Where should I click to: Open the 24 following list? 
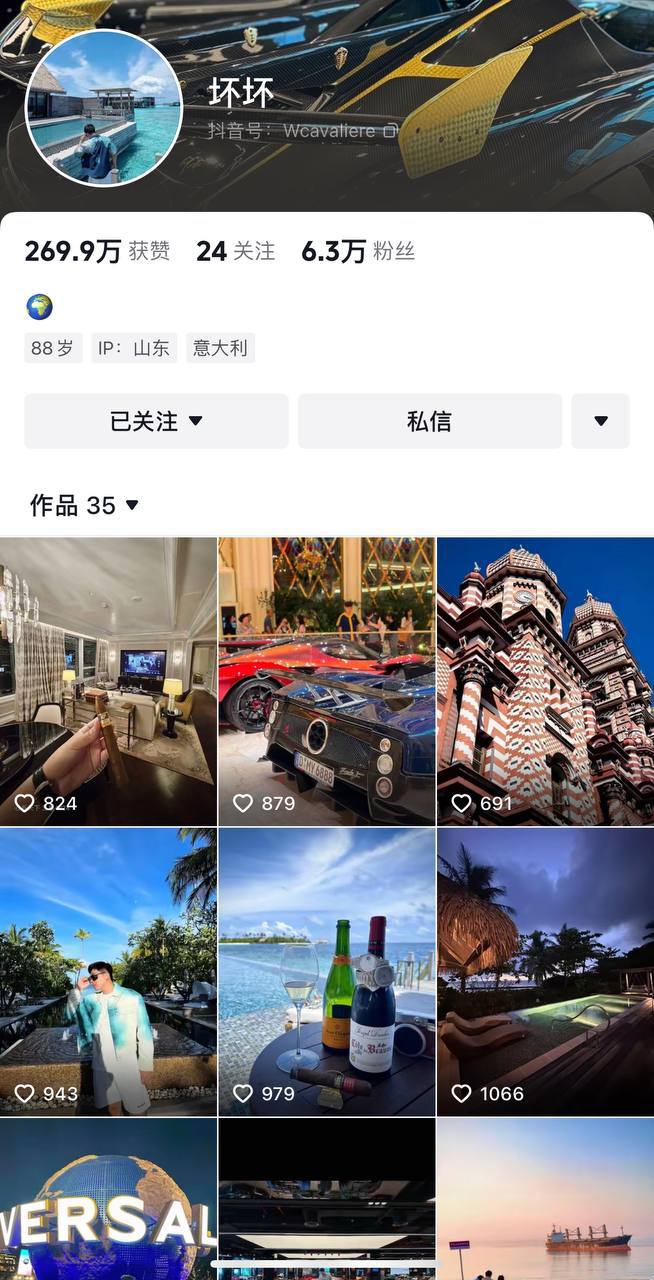tap(235, 251)
